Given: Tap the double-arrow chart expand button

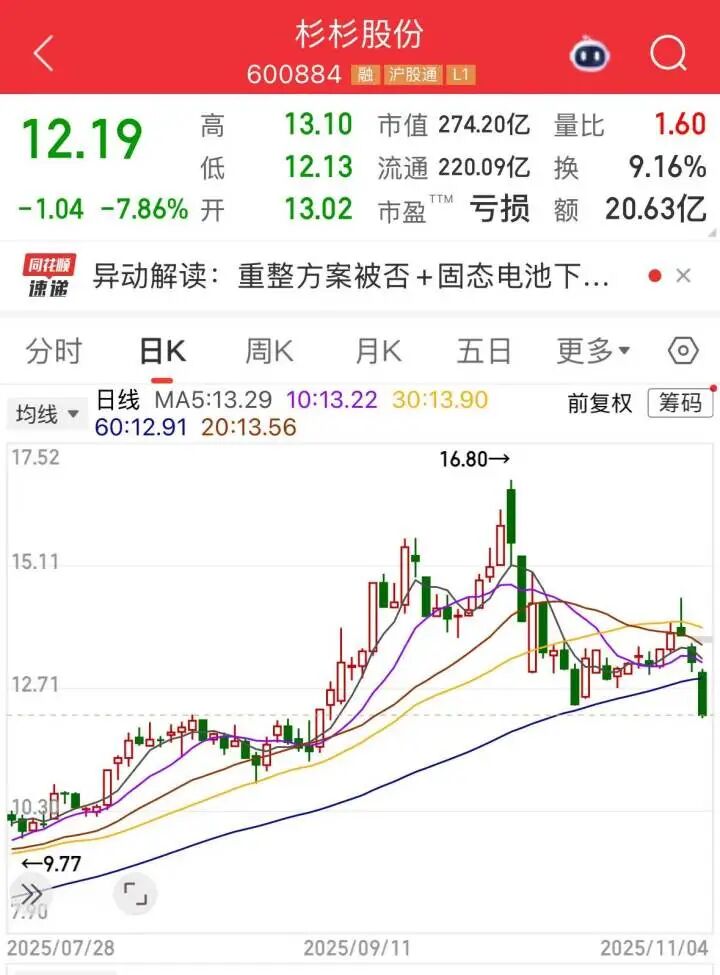Looking at the screenshot, I should pos(29,893).
